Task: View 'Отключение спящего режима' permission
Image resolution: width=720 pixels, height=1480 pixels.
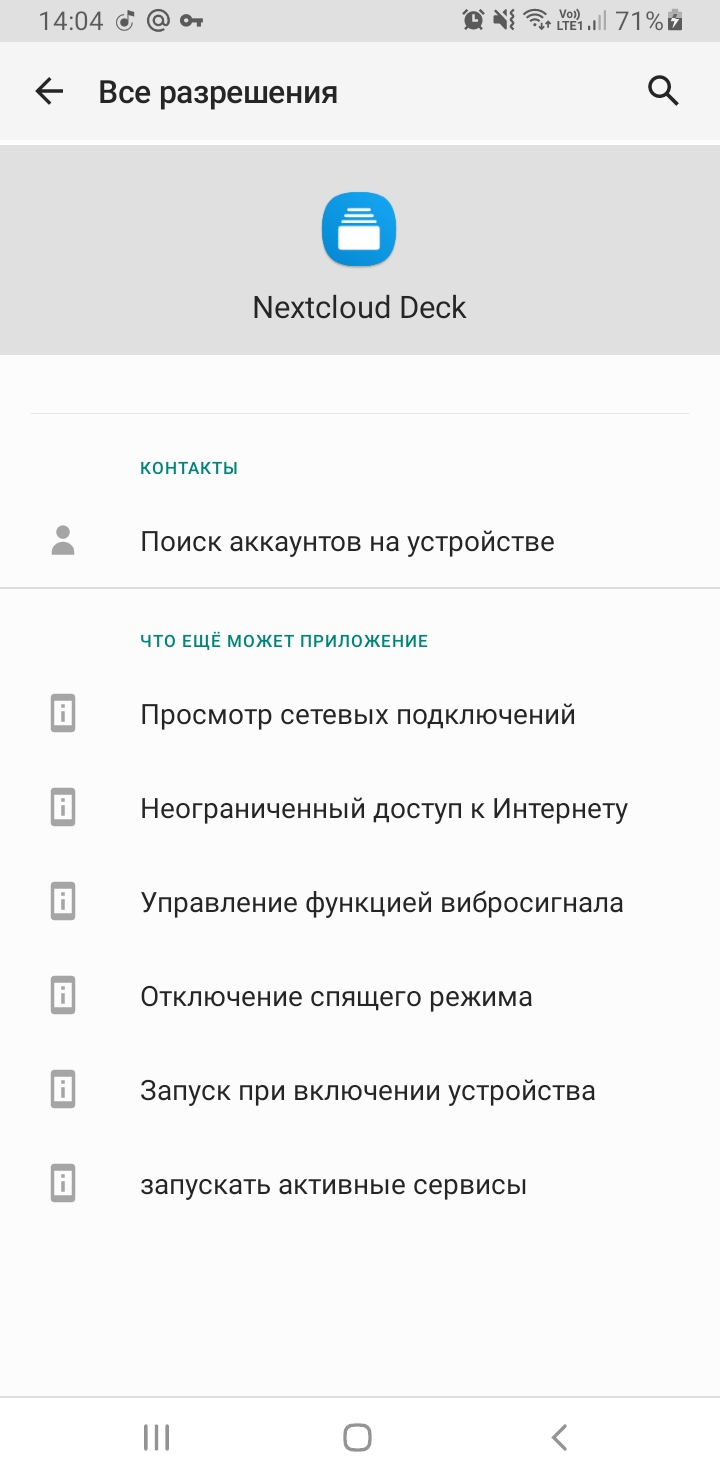Action: [x=360, y=997]
